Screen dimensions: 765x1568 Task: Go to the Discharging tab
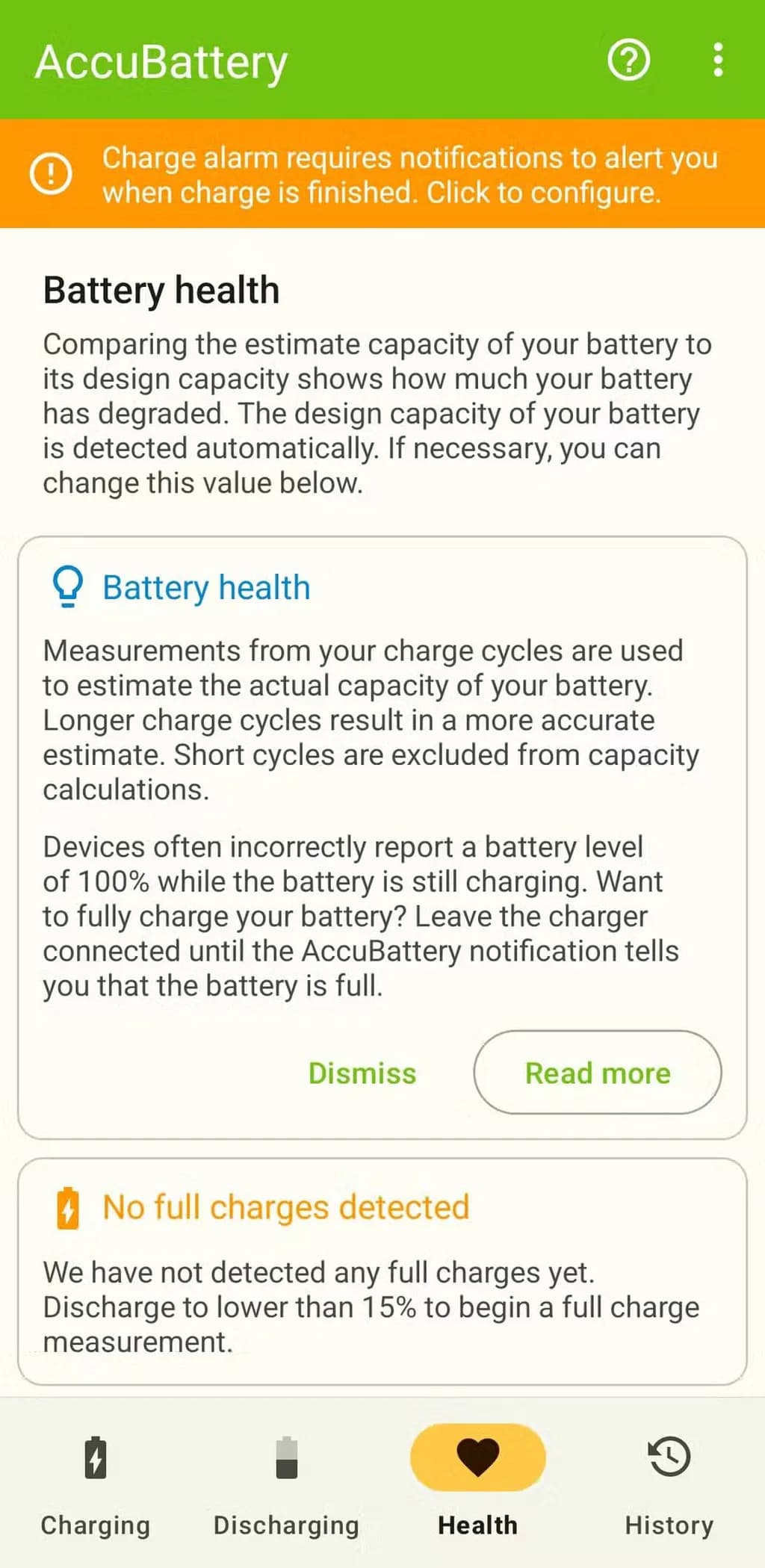[x=286, y=1483]
